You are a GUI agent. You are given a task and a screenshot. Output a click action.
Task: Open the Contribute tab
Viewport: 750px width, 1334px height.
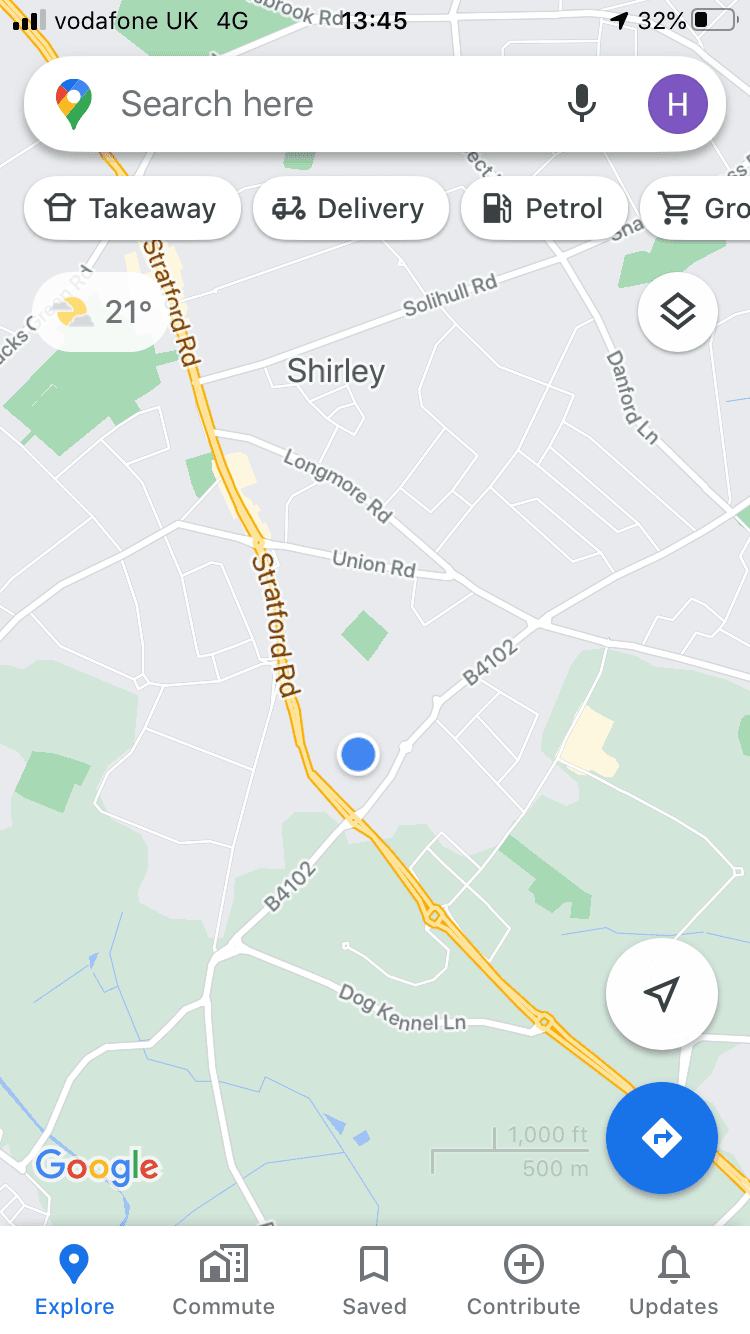524,1280
